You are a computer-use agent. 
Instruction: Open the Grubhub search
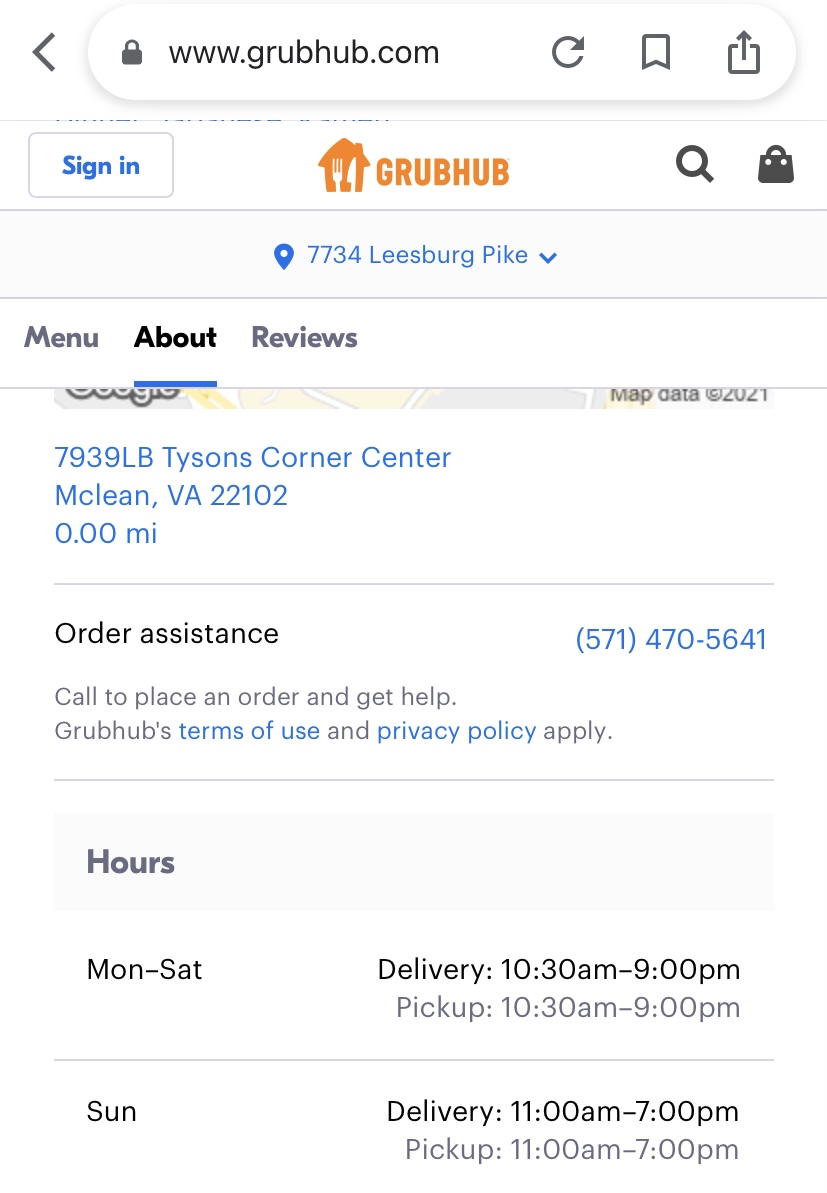pyautogui.click(x=694, y=164)
